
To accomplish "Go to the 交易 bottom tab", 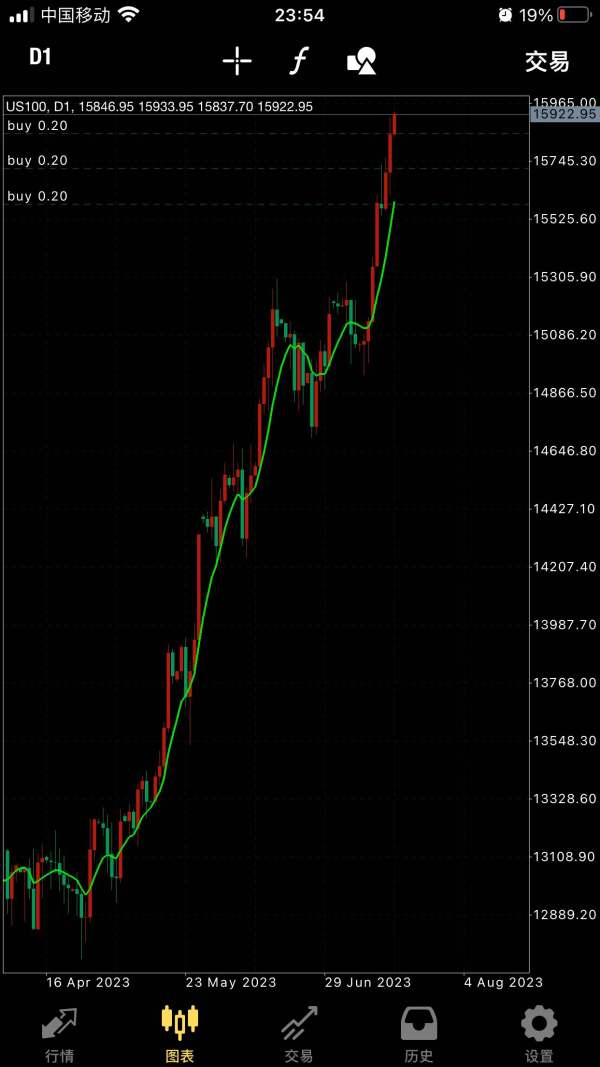I will 299,1034.
